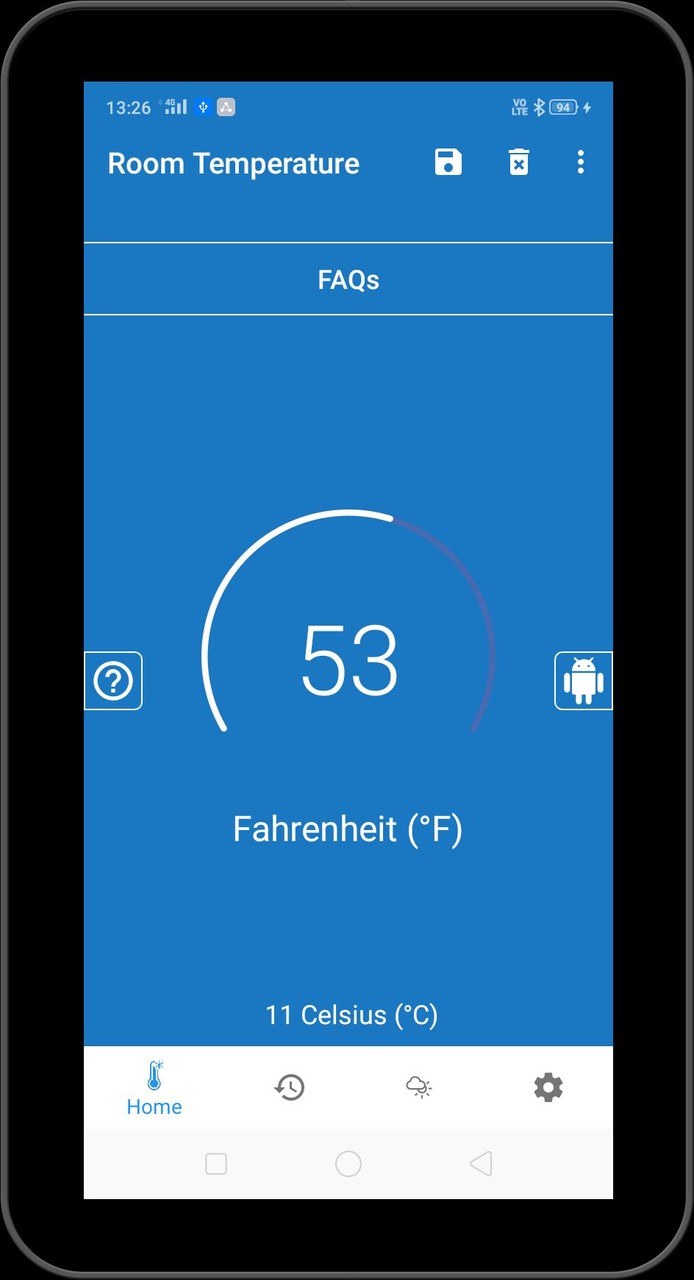Image resolution: width=694 pixels, height=1280 pixels.
Task: Open the FAQs section
Action: tap(348, 280)
